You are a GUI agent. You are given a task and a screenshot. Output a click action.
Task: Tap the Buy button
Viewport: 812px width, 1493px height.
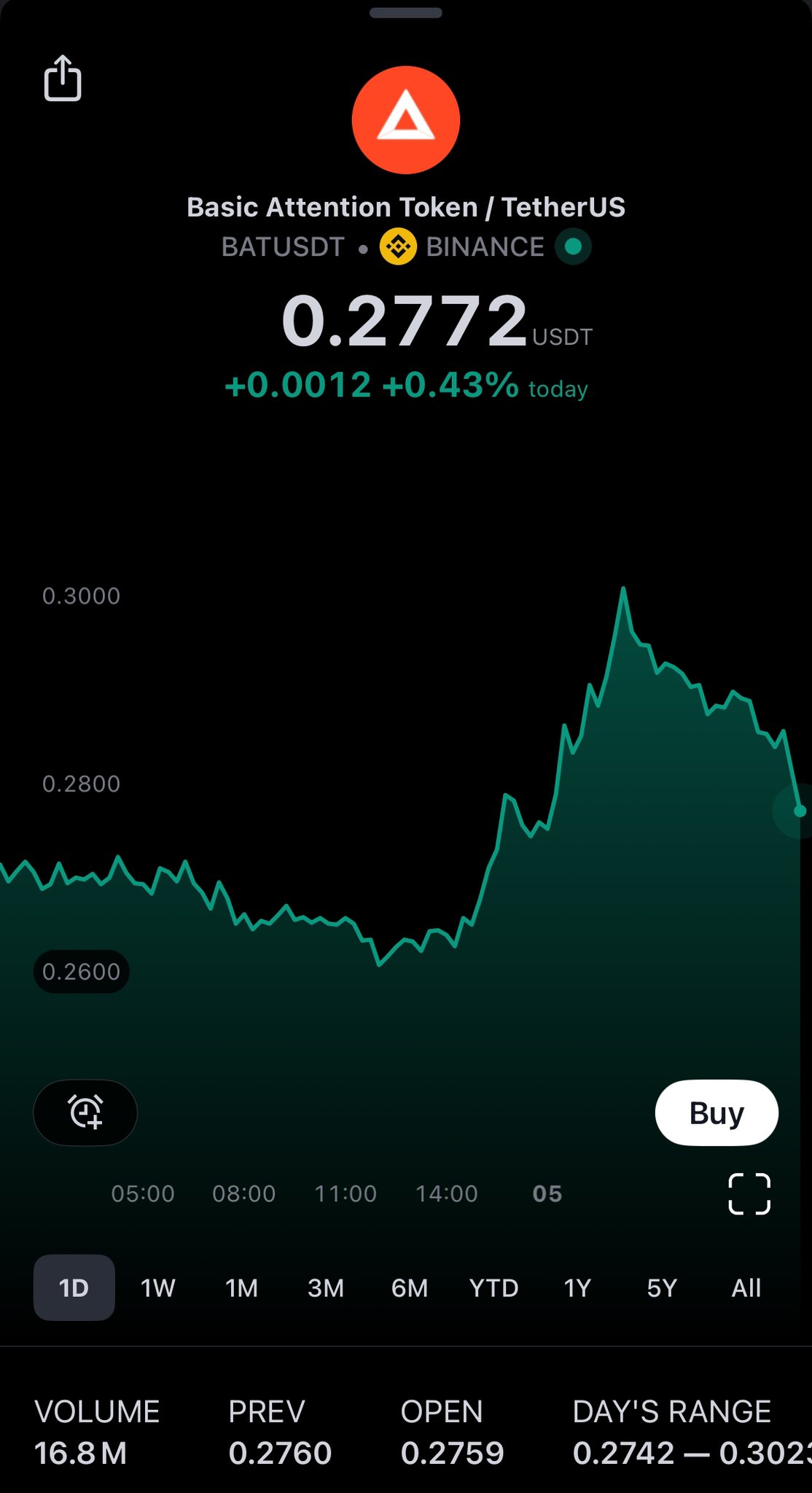[x=717, y=1112]
